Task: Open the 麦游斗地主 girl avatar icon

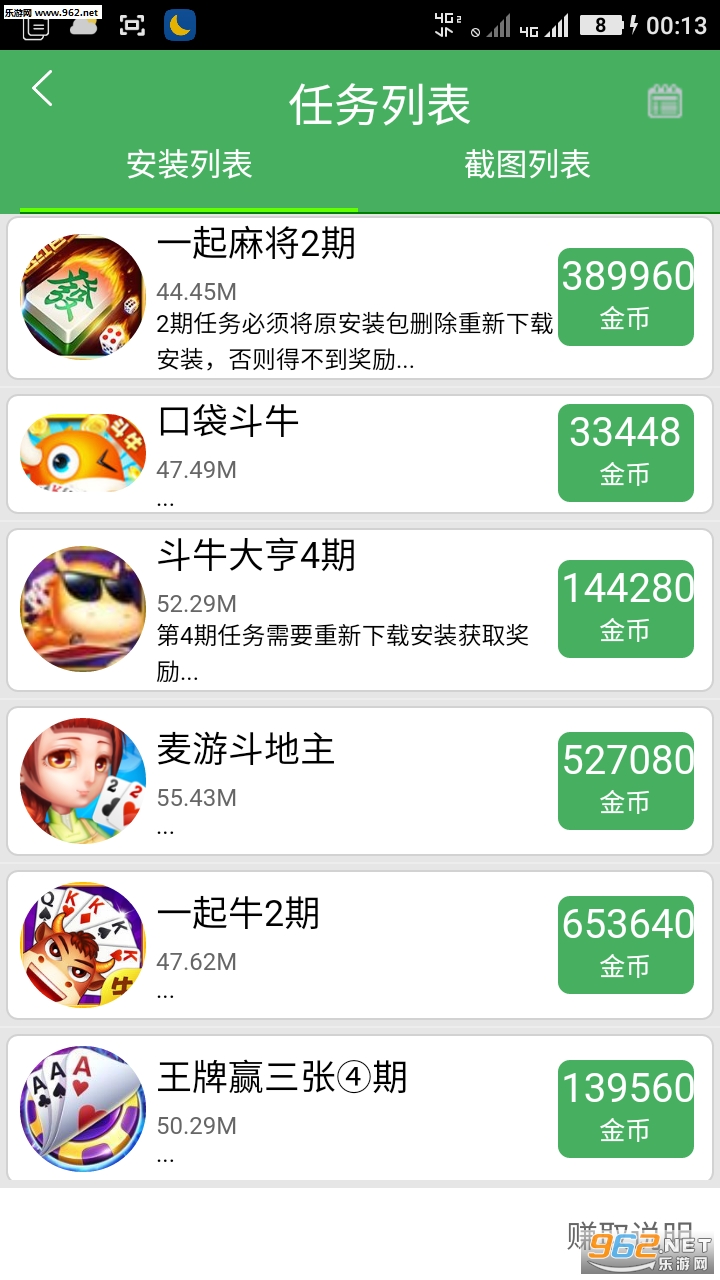Action: click(x=82, y=781)
